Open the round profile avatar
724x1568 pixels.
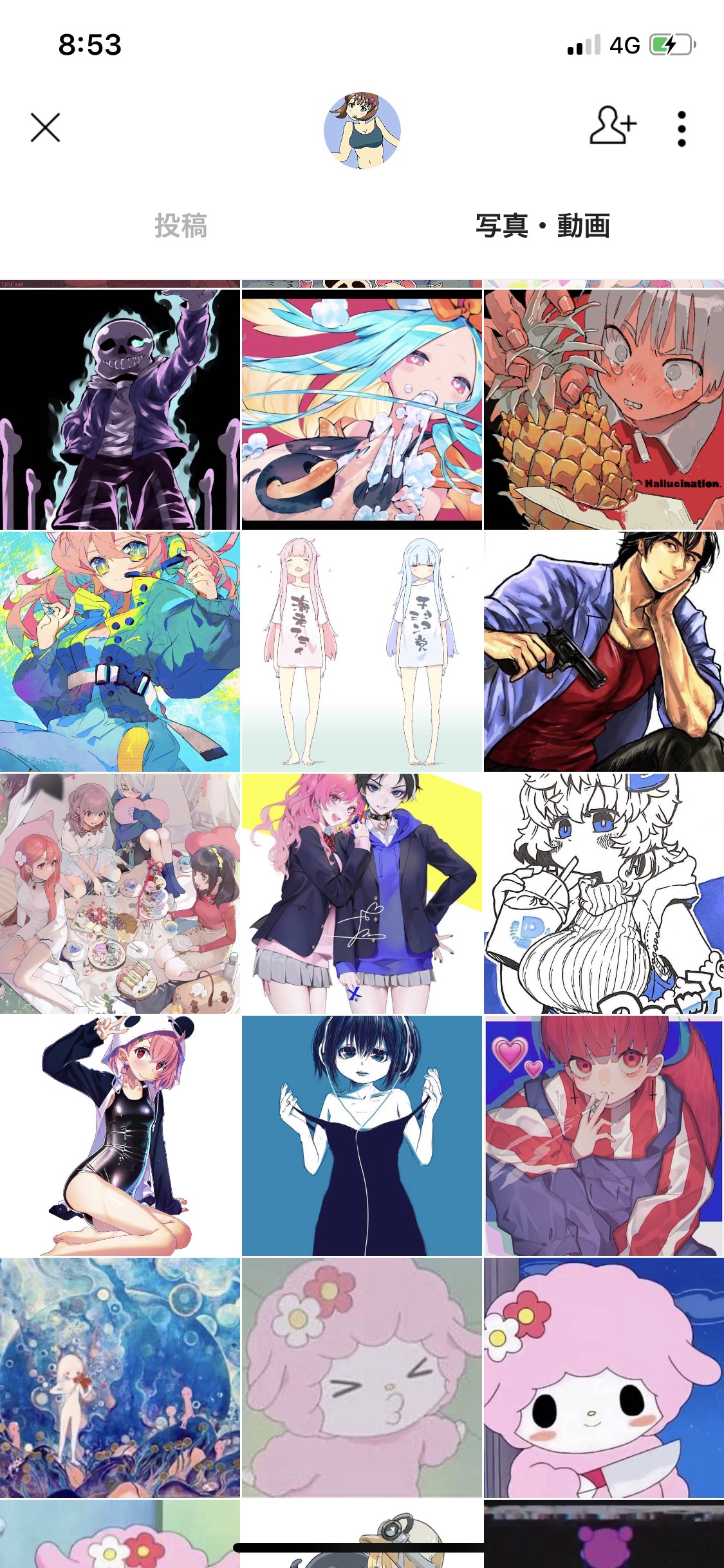[x=362, y=130]
